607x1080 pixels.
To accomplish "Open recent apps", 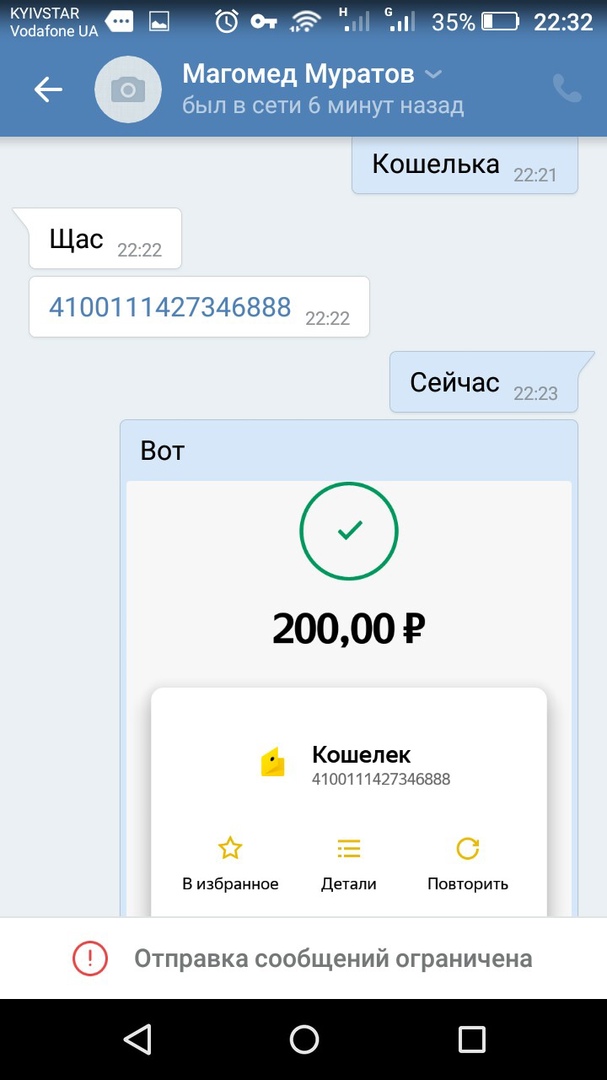I will pos(471,1038).
